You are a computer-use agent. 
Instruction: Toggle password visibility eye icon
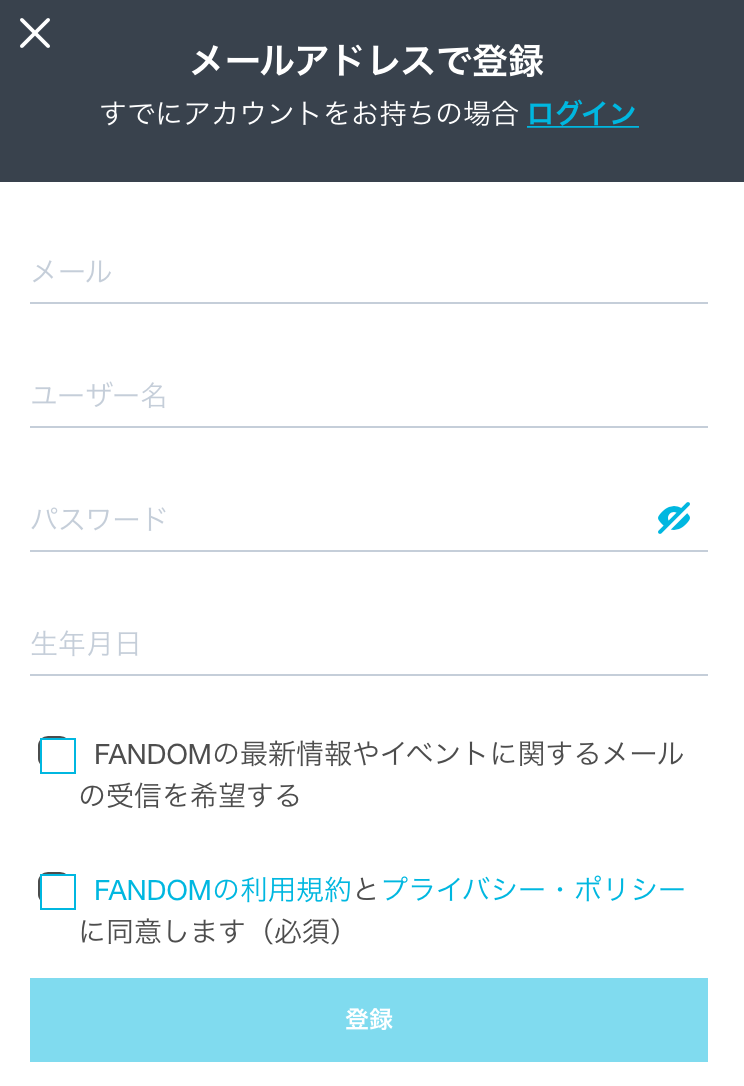(674, 518)
